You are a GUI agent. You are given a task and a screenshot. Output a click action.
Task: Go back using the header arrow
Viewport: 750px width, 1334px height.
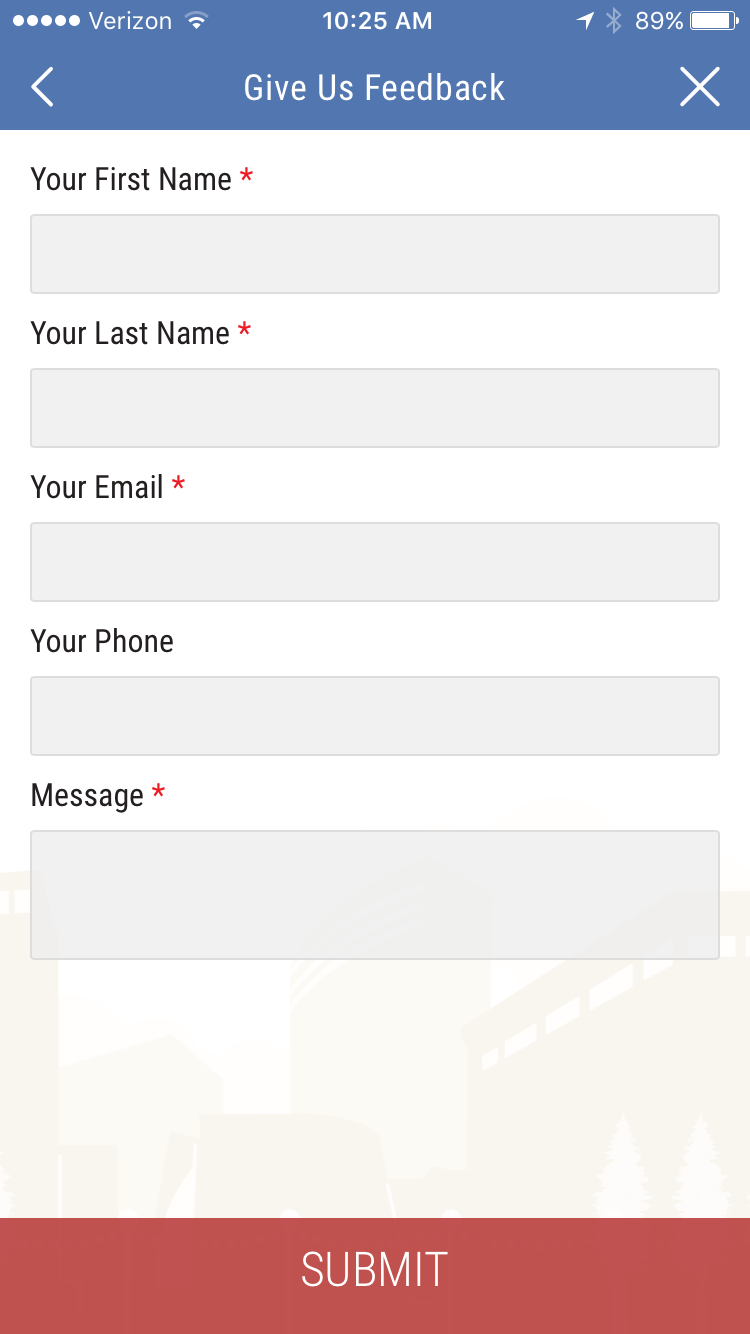point(42,87)
